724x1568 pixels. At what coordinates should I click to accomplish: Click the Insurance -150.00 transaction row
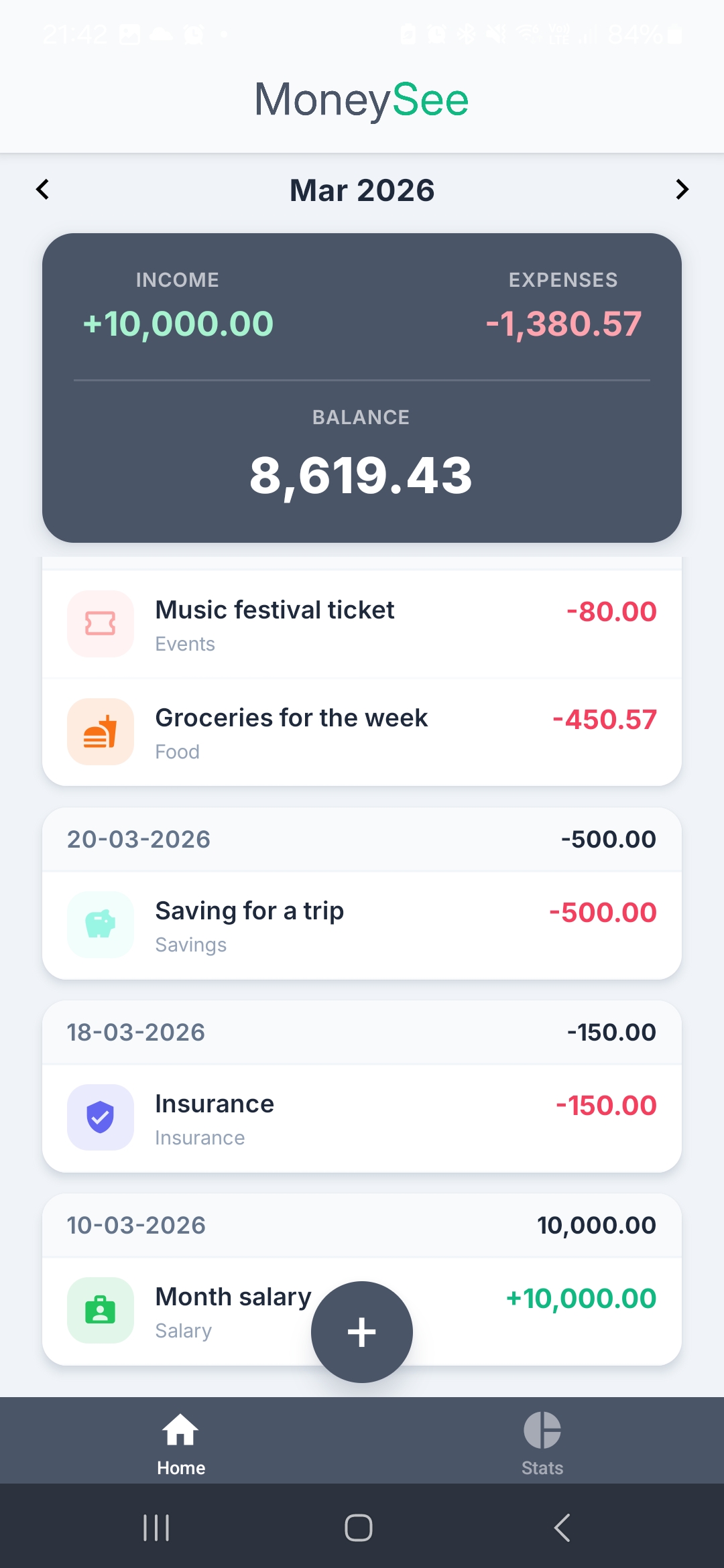[362, 1117]
